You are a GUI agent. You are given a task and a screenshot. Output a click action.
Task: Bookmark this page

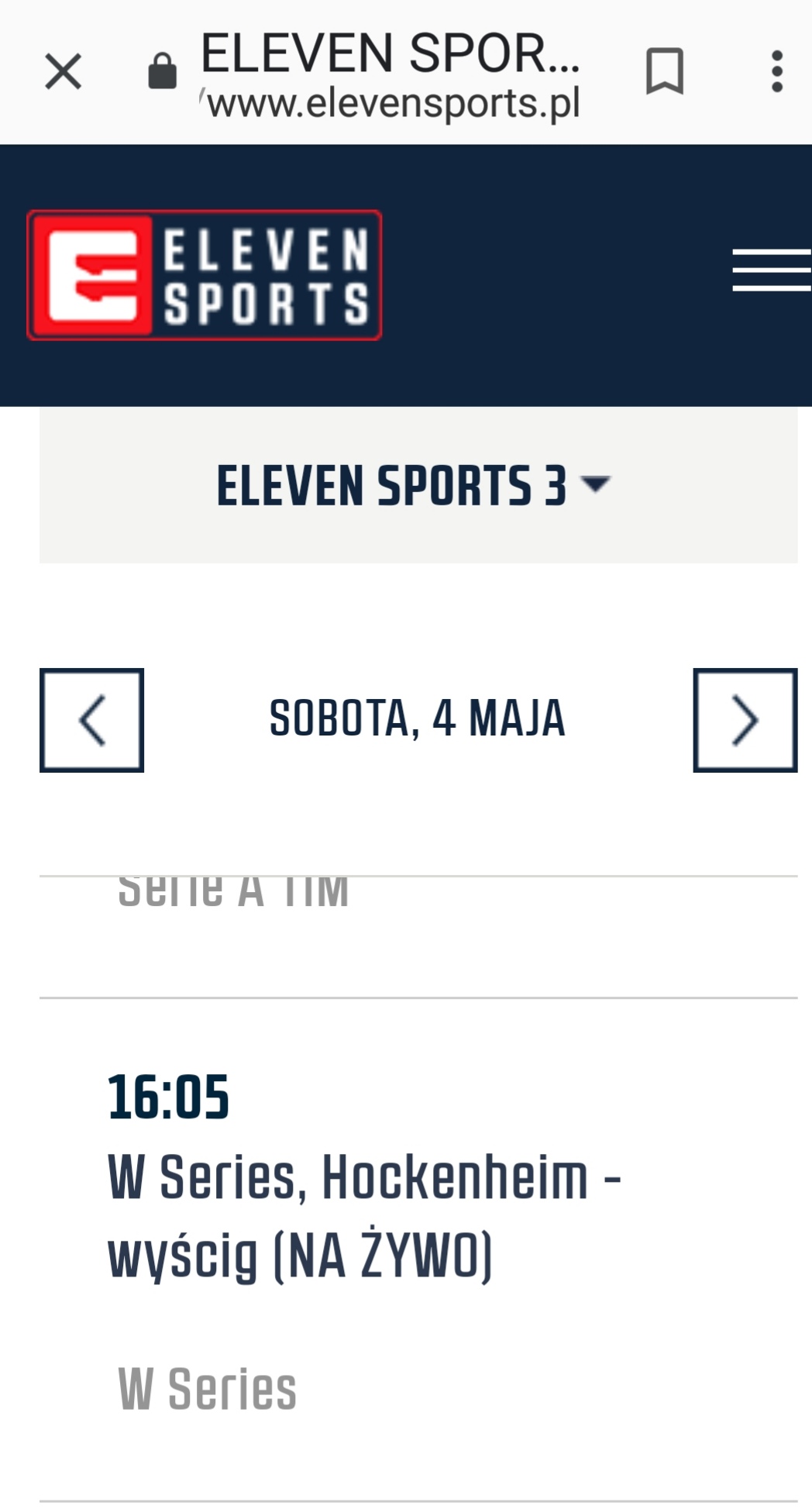664,71
